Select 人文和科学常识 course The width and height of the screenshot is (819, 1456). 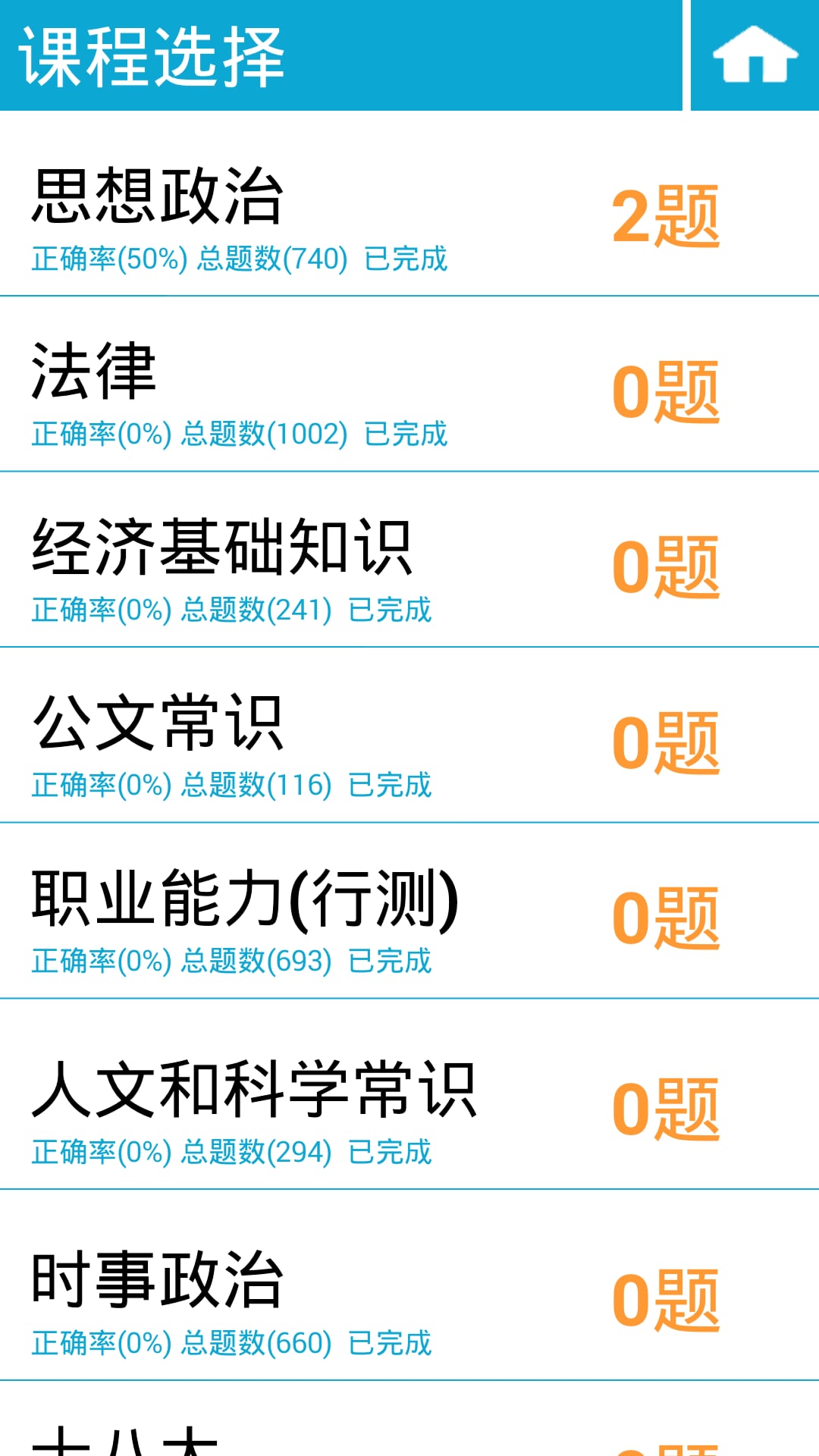(409, 1094)
